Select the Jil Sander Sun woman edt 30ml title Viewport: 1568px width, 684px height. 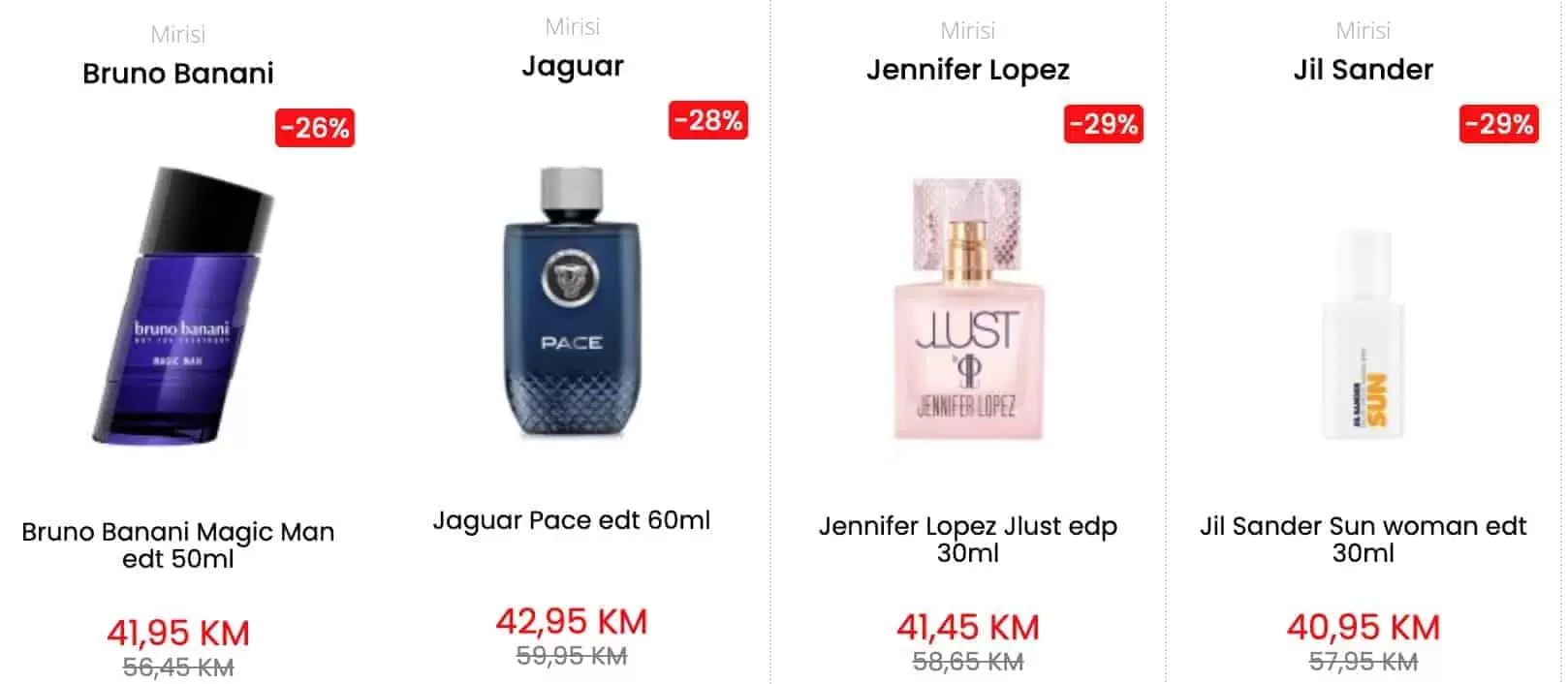point(1363,539)
